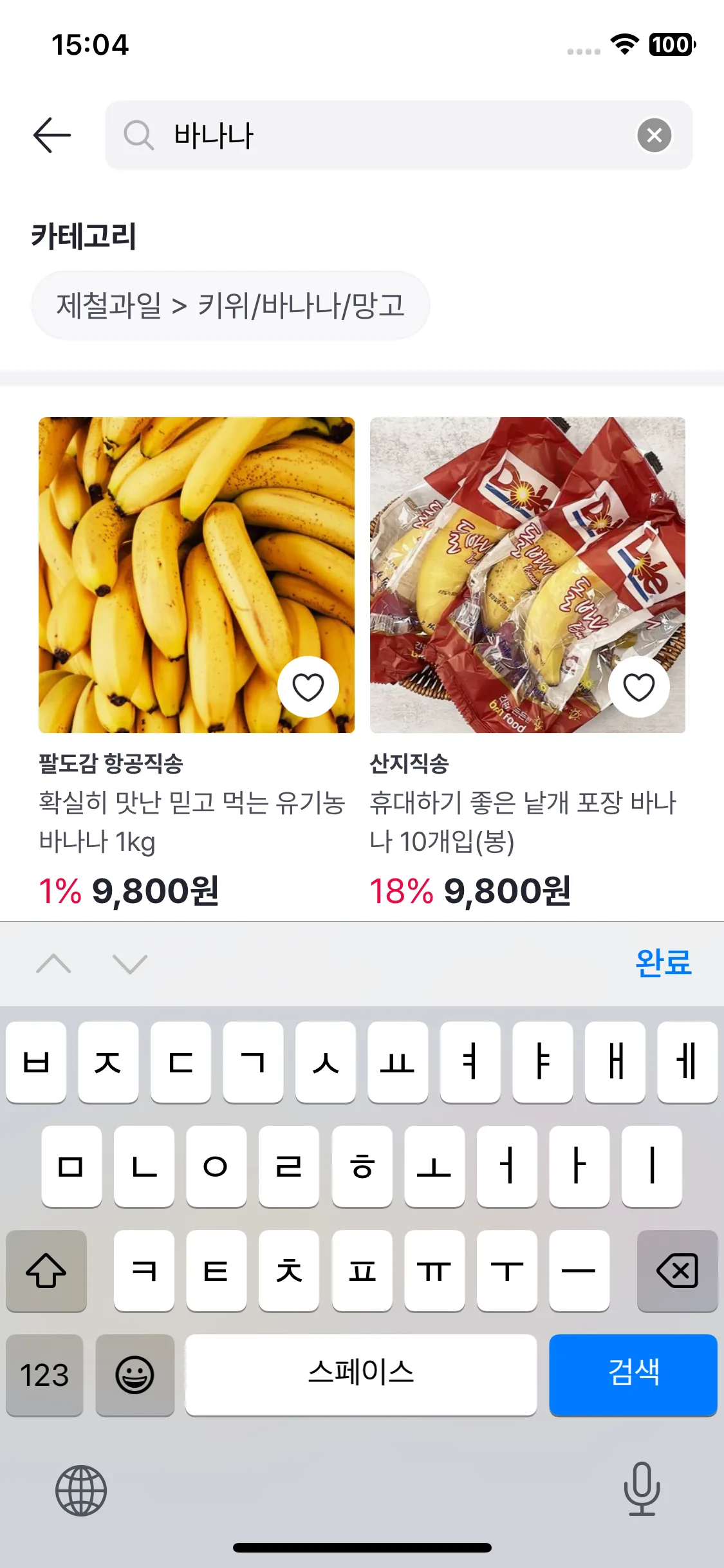Clear the search text
This screenshot has width=724, height=1568.
pos(654,135)
